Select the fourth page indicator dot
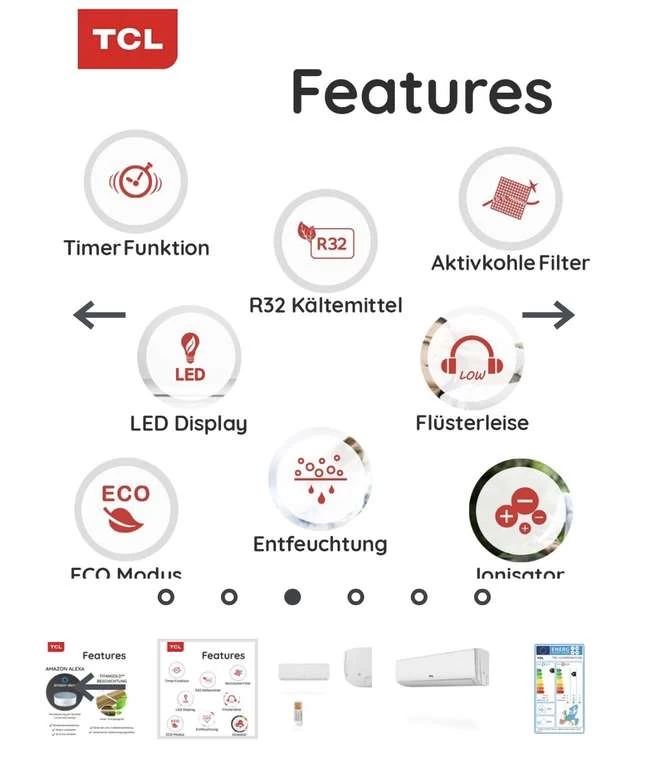 (x=355, y=597)
